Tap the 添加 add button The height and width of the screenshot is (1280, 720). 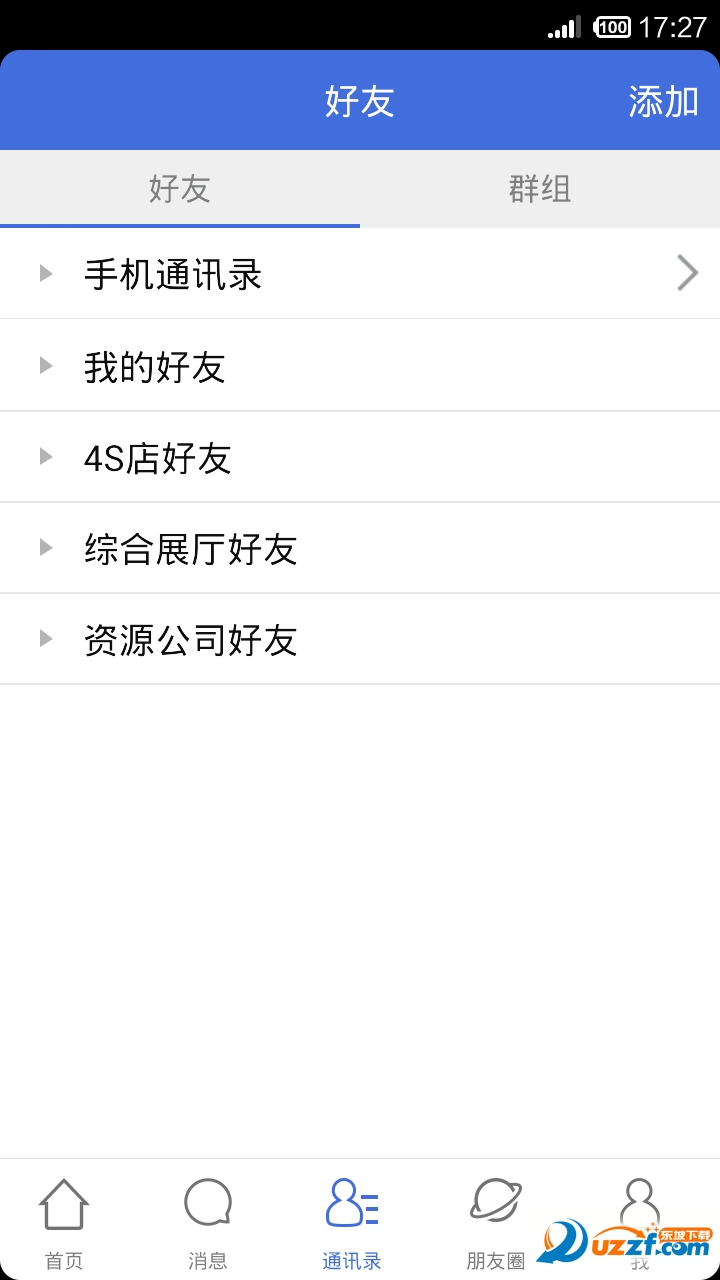pos(662,100)
